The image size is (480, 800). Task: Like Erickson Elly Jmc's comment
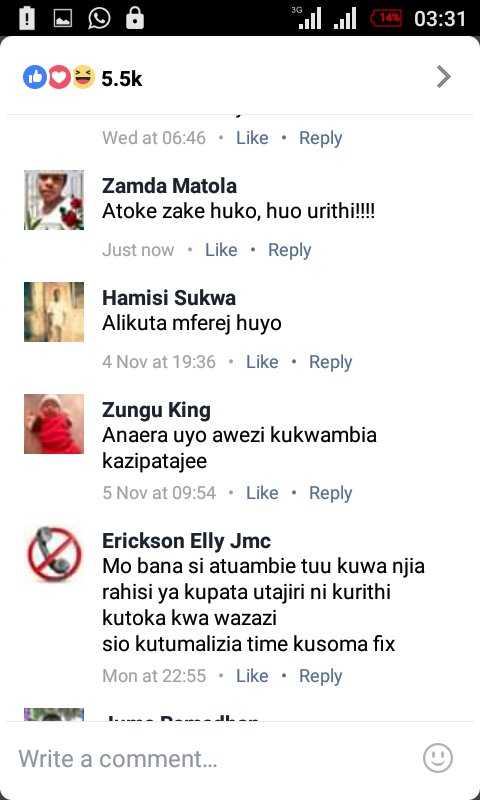(x=252, y=676)
